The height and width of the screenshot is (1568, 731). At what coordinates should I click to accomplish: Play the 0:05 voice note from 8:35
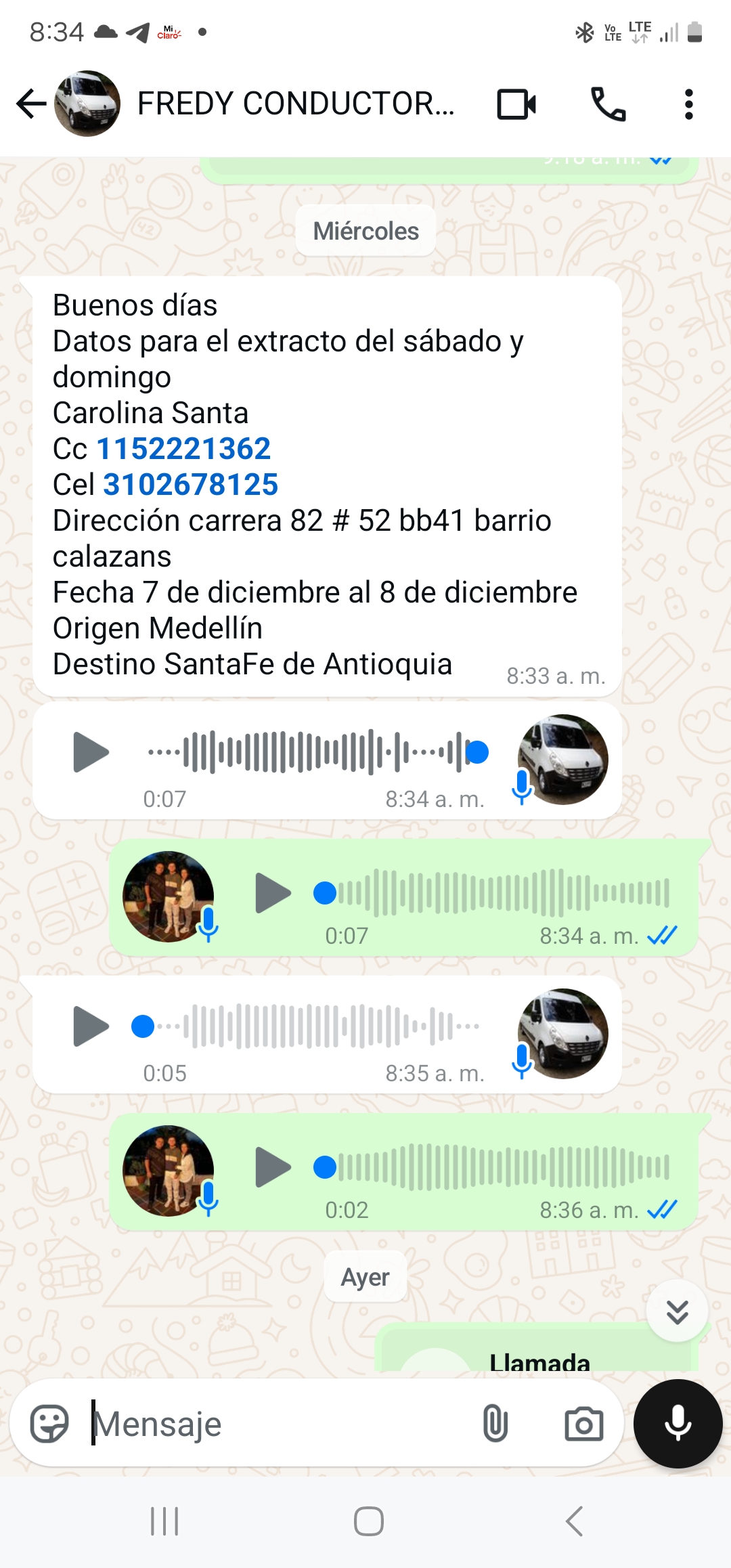click(x=91, y=1026)
